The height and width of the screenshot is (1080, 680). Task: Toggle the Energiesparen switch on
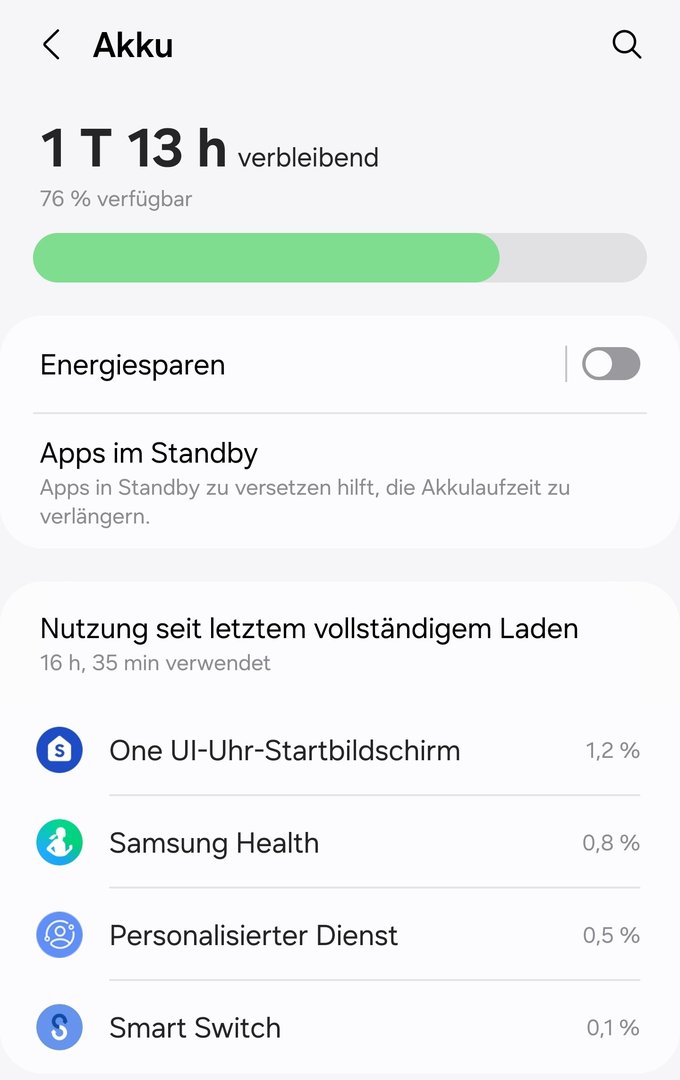[x=611, y=365]
